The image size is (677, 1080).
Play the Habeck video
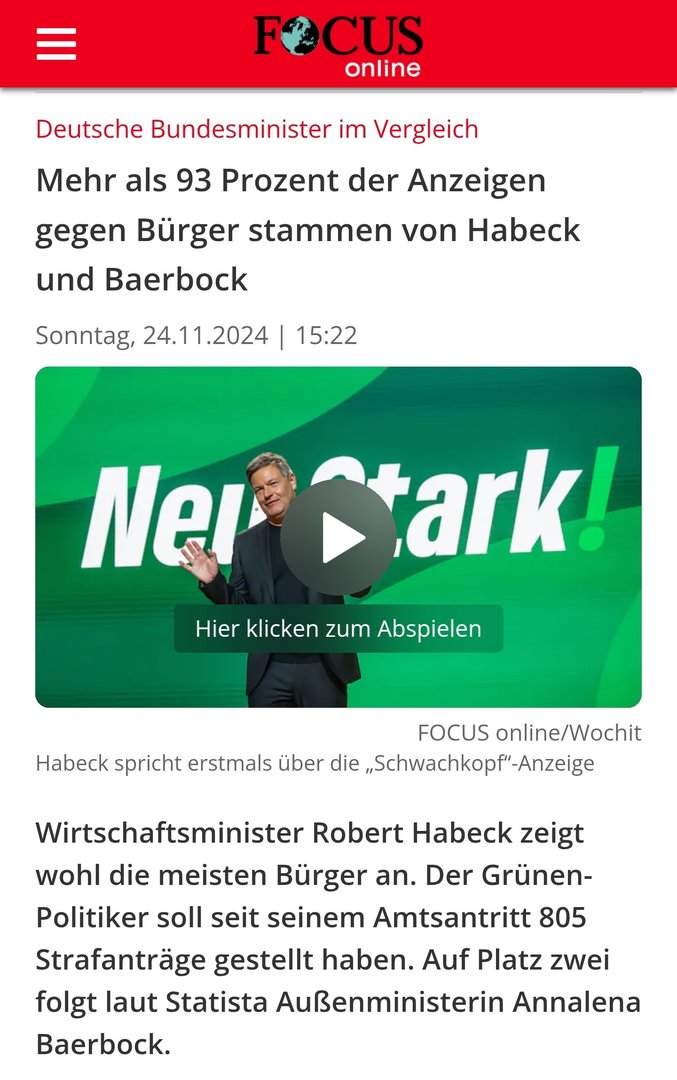338,538
